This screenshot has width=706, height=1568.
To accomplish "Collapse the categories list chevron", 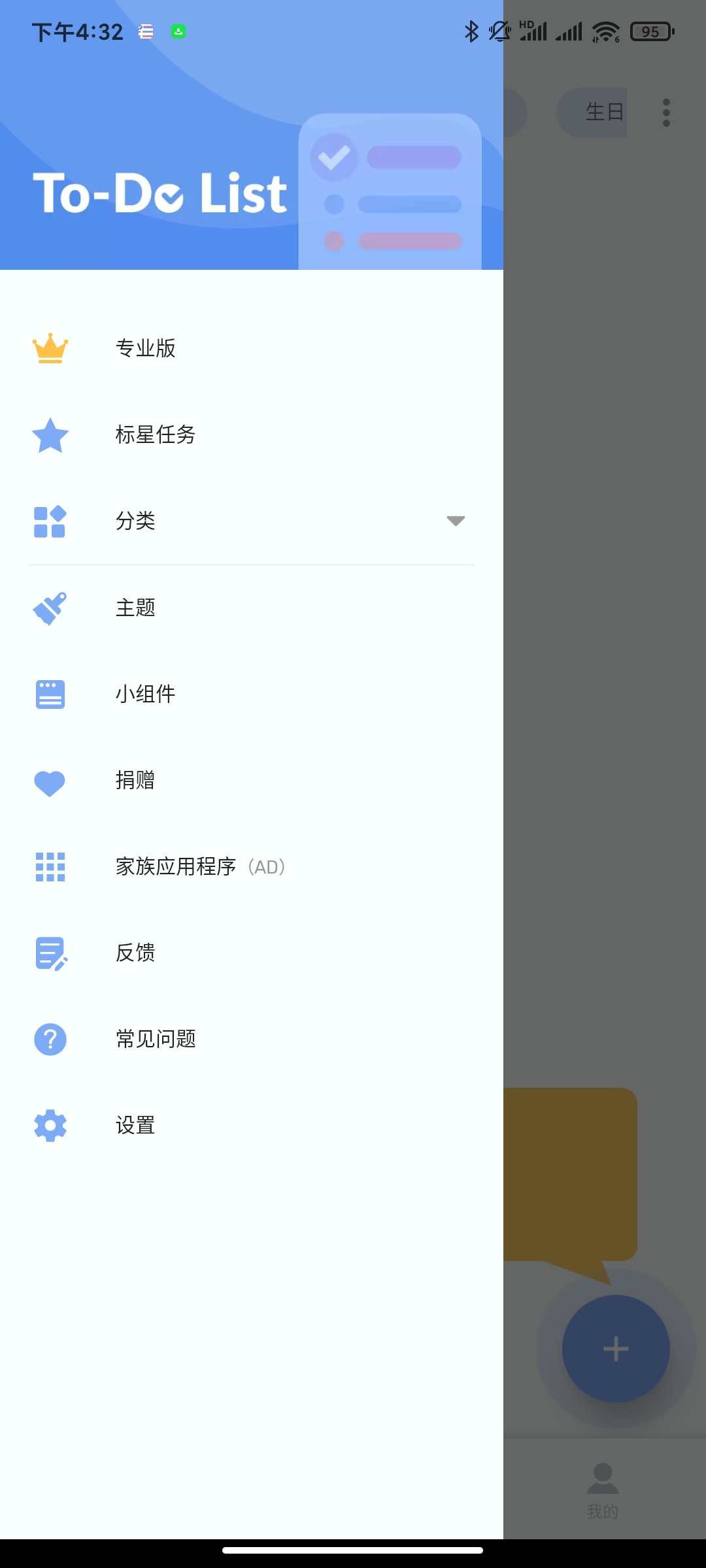I will click(x=455, y=521).
